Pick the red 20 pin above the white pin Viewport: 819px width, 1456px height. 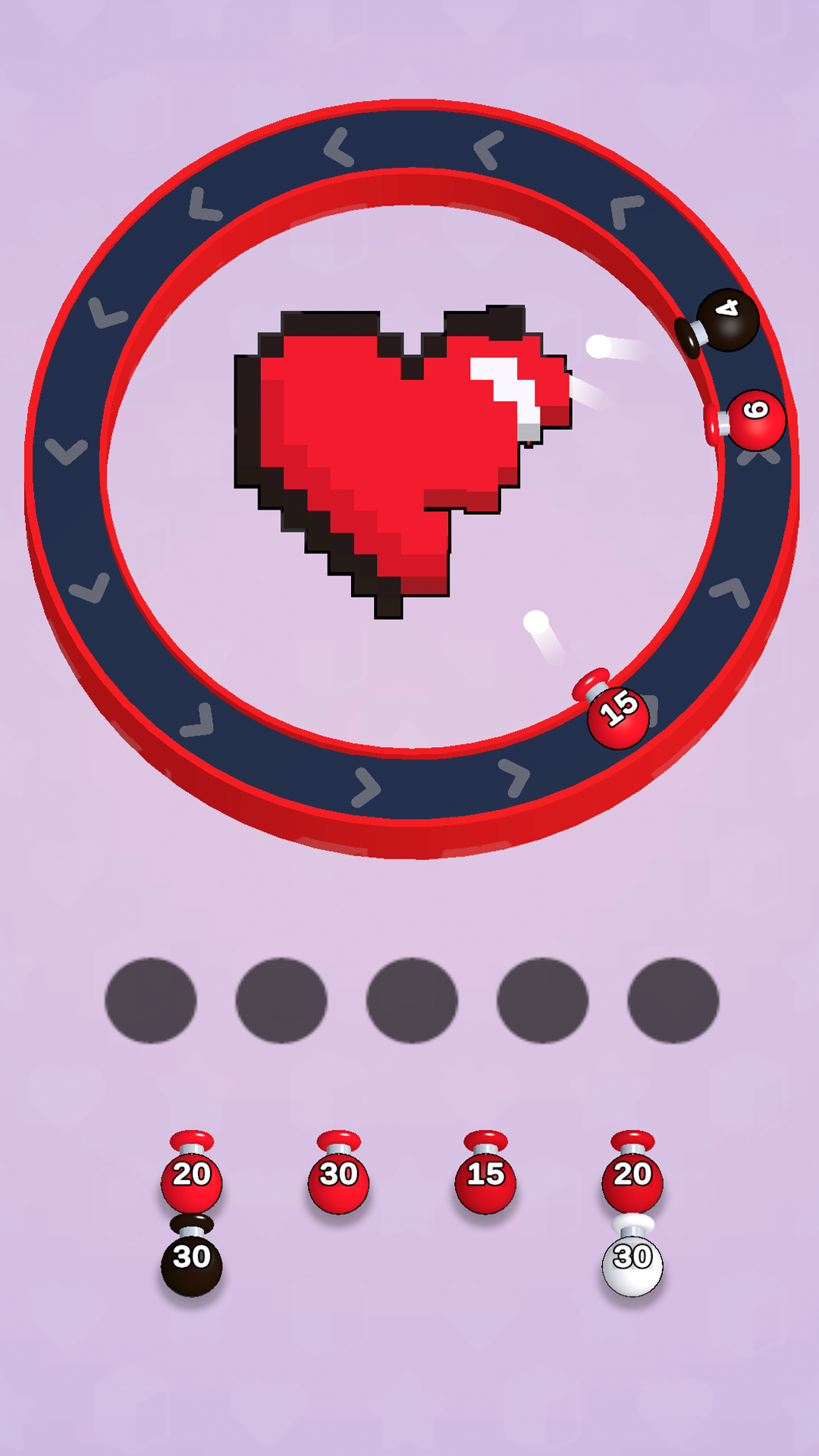(632, 1175)
